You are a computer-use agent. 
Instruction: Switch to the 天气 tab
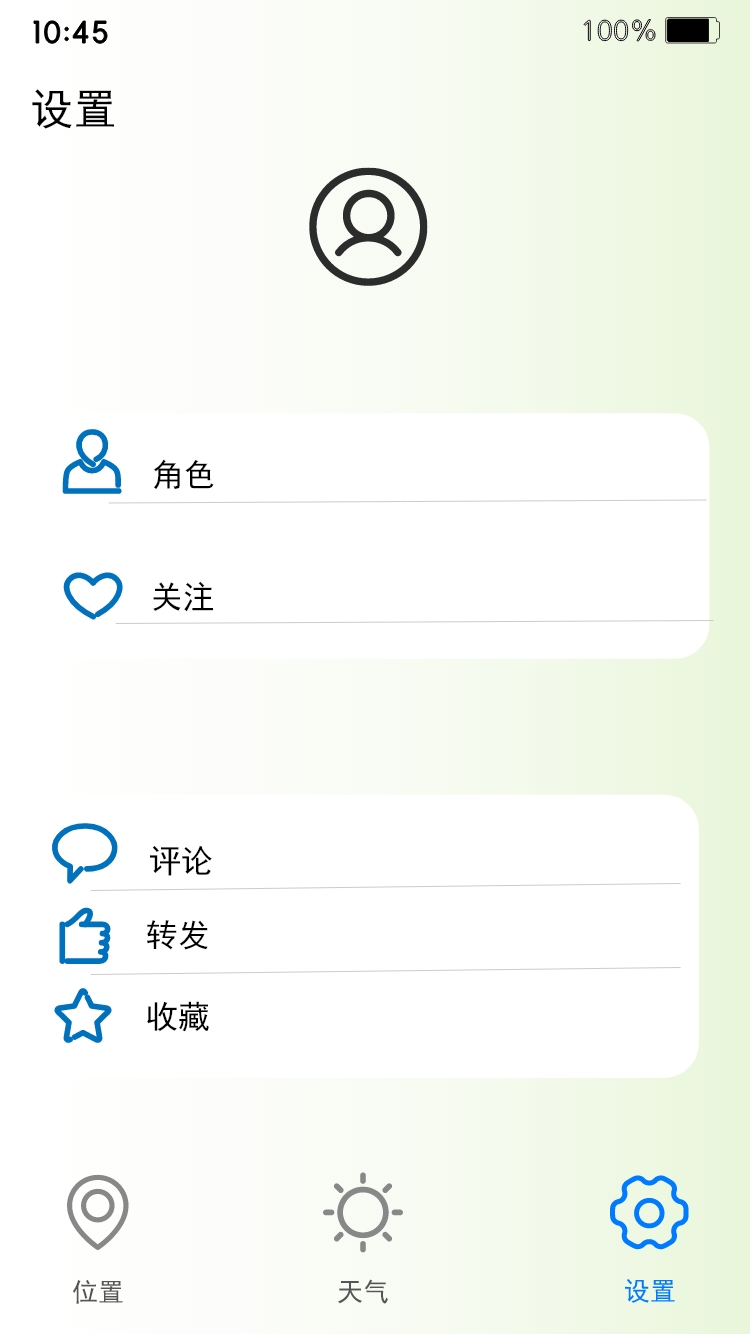point(363,1238)
